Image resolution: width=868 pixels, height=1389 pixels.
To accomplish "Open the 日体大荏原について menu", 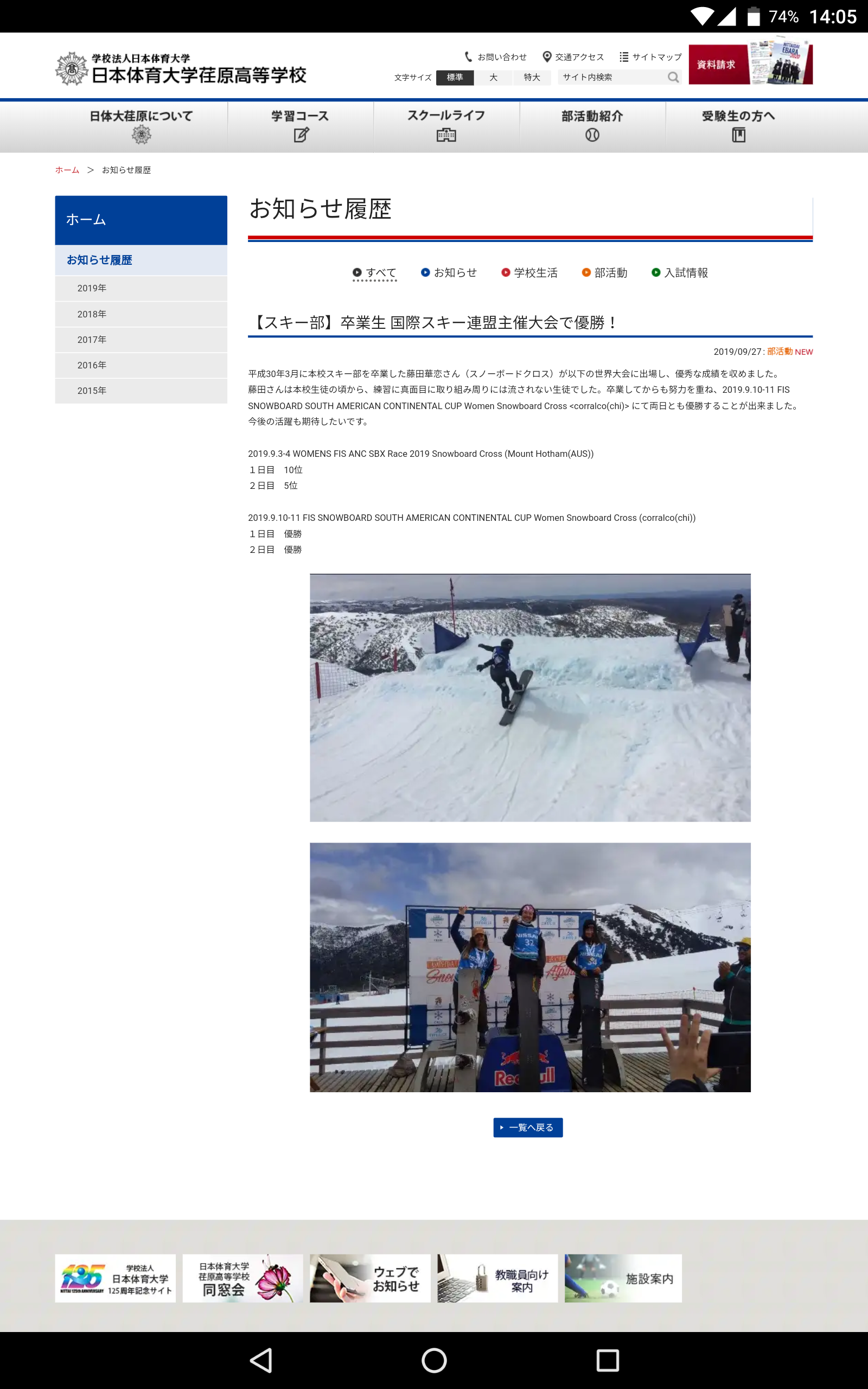I will click(141, 125).
